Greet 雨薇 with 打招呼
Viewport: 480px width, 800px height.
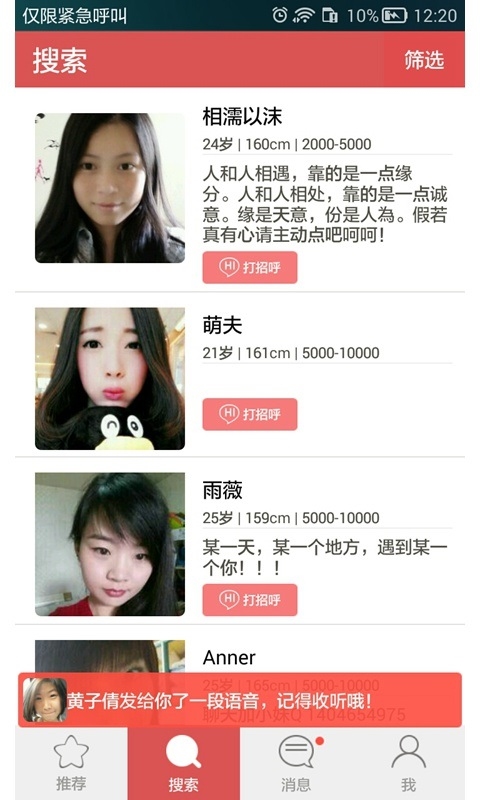(249, 599)
